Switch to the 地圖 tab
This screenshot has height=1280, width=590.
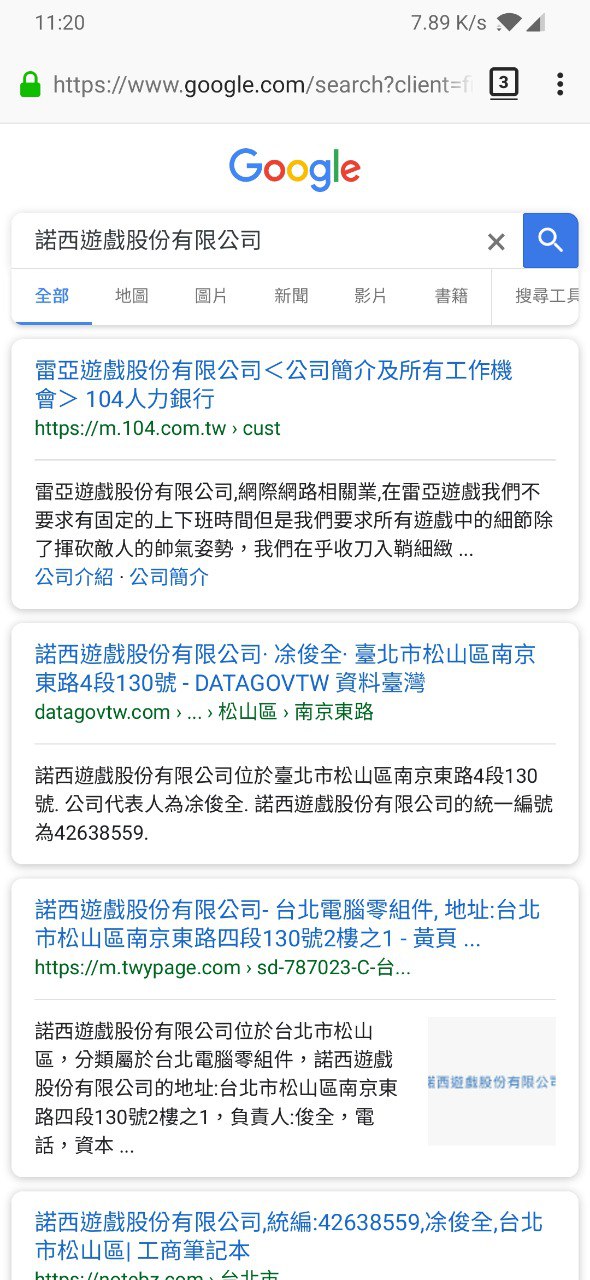[132, 296]
